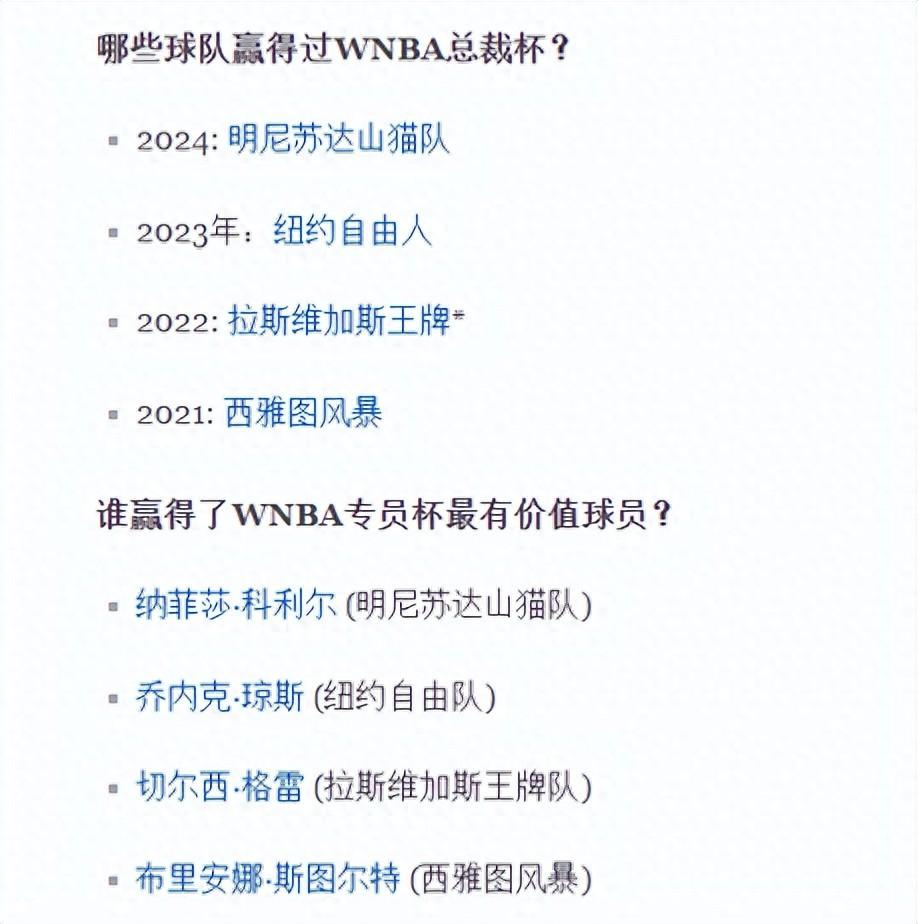Open the 纽约自由人 link for 2023
Image resolution: width=918 pixels, height=924 pixels.
352,231
